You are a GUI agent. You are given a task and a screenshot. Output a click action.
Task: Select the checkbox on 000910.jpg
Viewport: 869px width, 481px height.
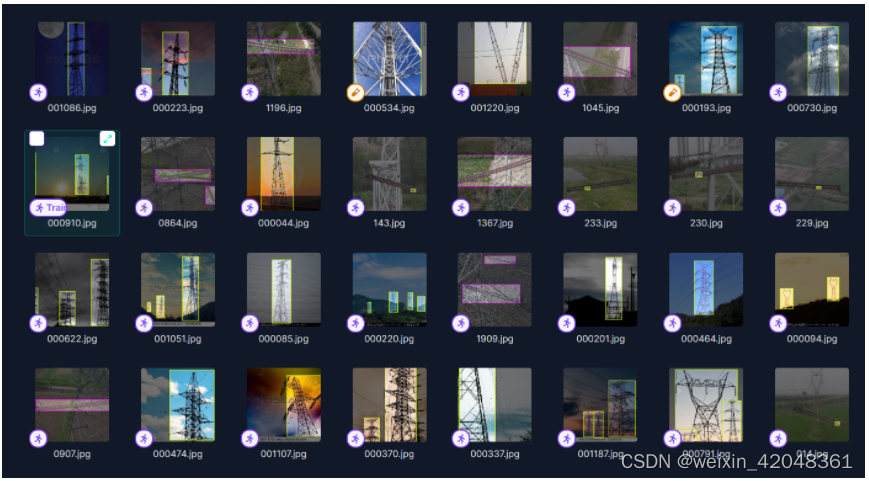click(x=37, y=139)
